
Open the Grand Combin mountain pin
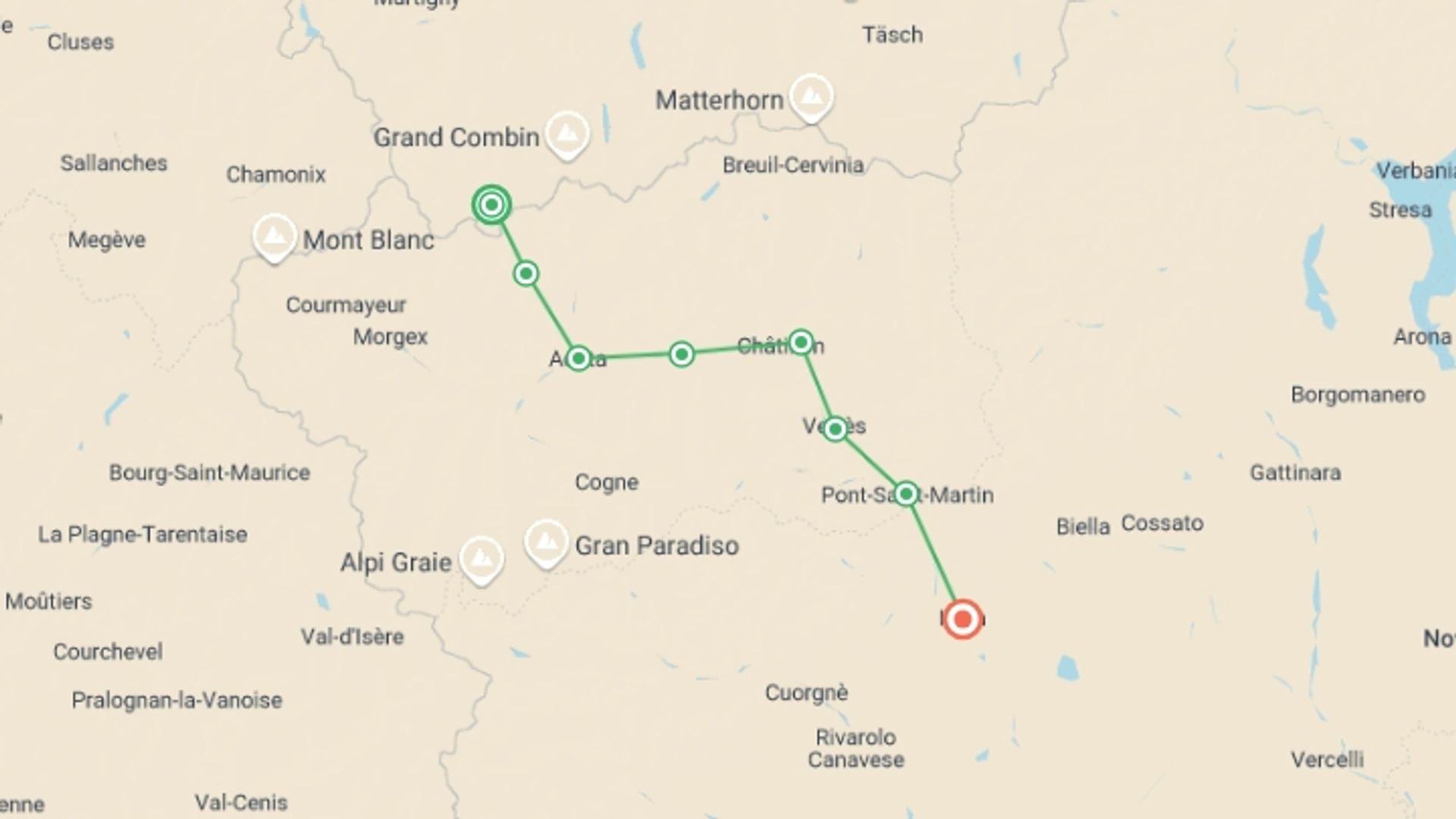pos(566,135)
